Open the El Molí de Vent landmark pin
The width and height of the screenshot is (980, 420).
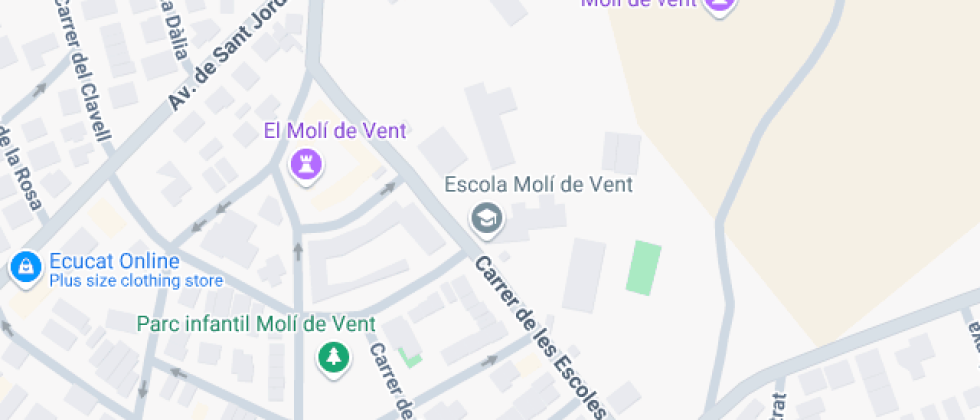tap(307, 163)
